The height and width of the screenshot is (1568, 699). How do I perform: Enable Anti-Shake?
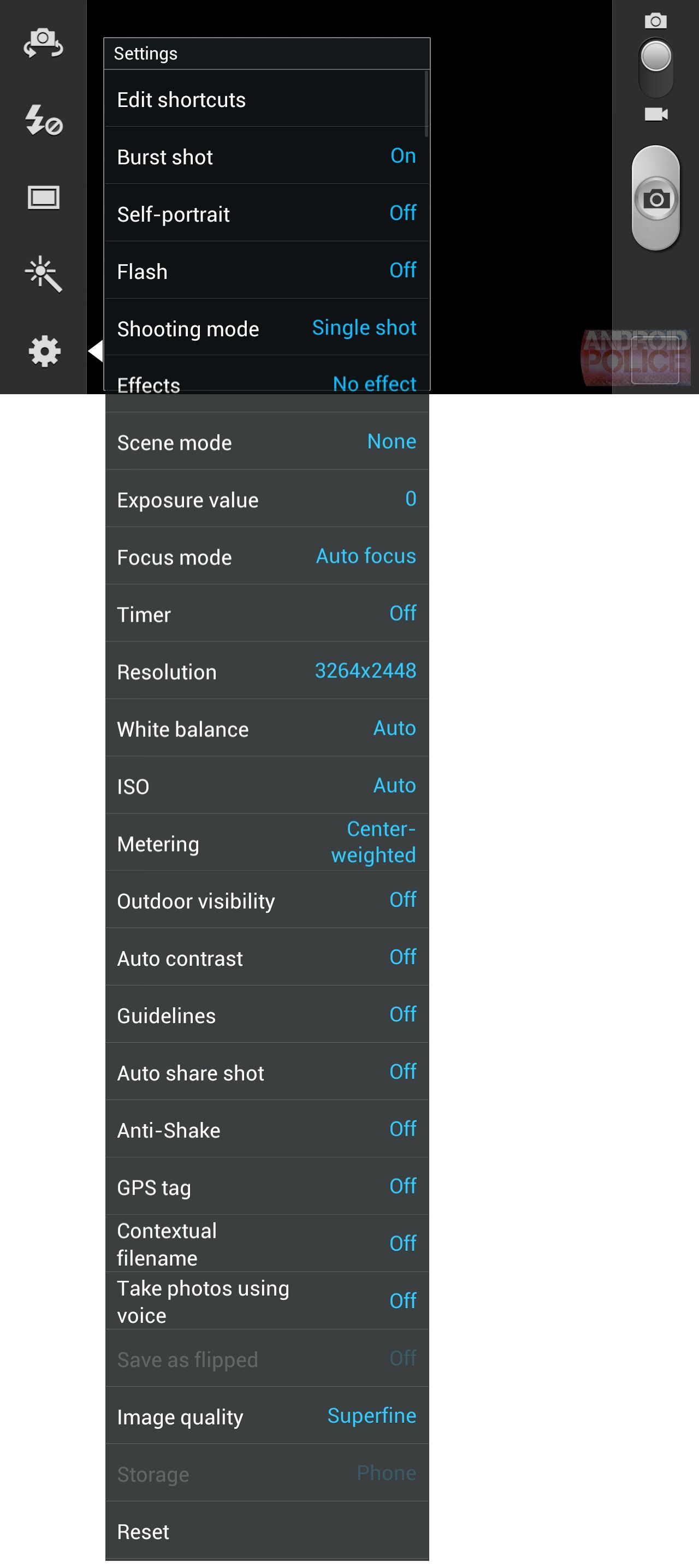pyautogui.click(x=266, y=1129)
